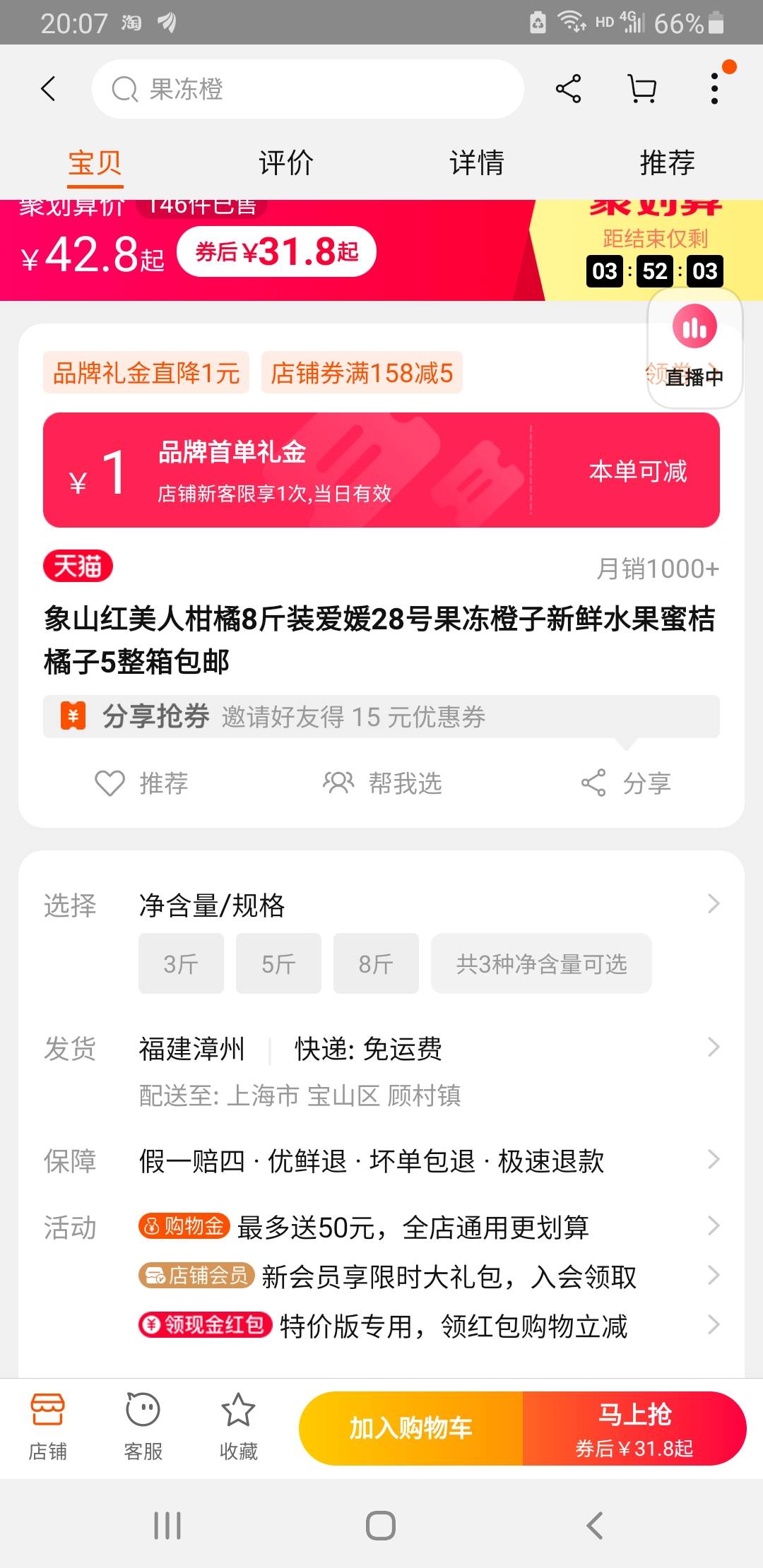This screenshot has height=1568, width=763.
Task: Switch to the 评价 tab
Action: (x=286, y=163)
